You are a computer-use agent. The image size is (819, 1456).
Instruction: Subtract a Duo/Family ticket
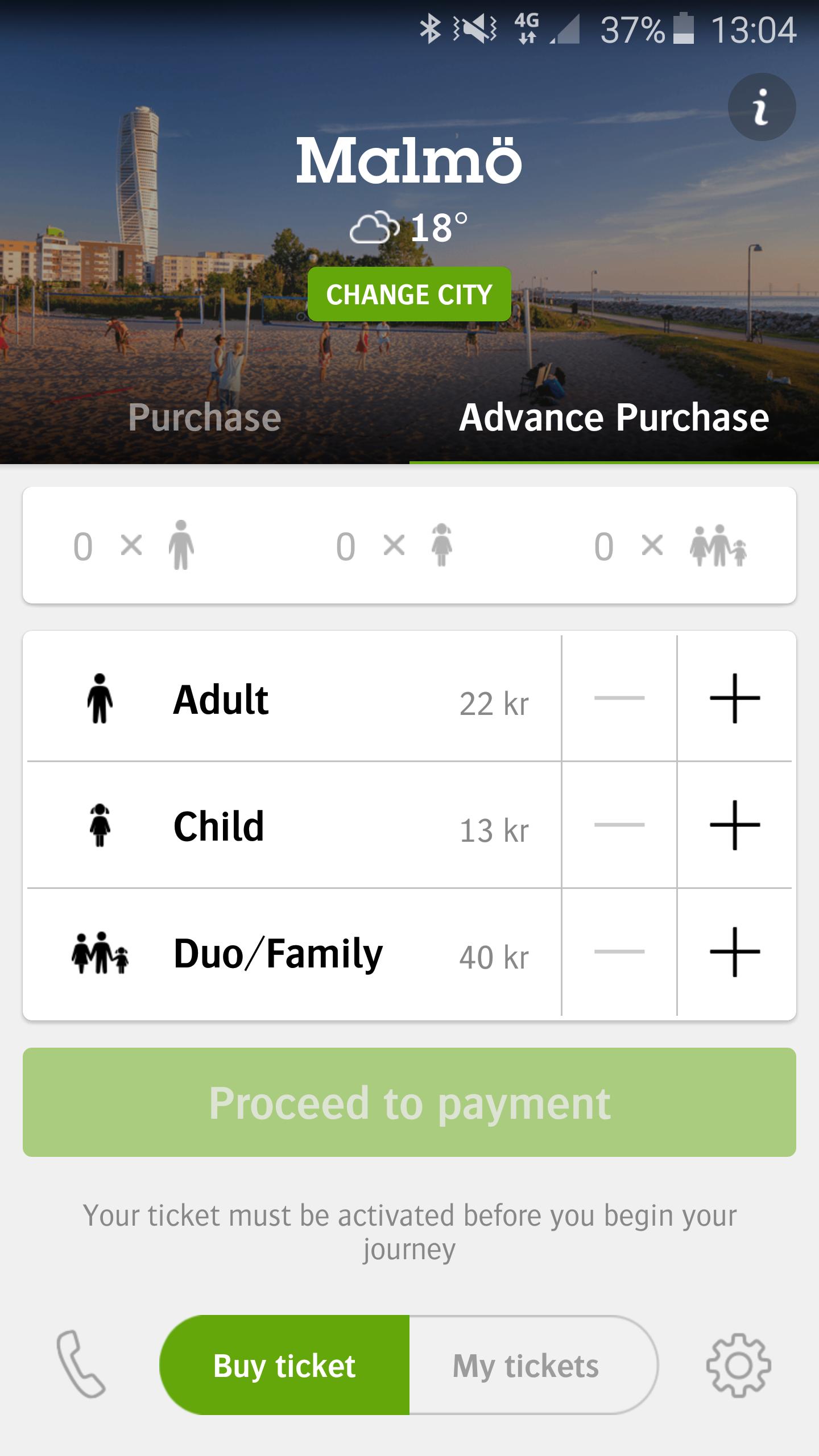[x=619, y=952]
